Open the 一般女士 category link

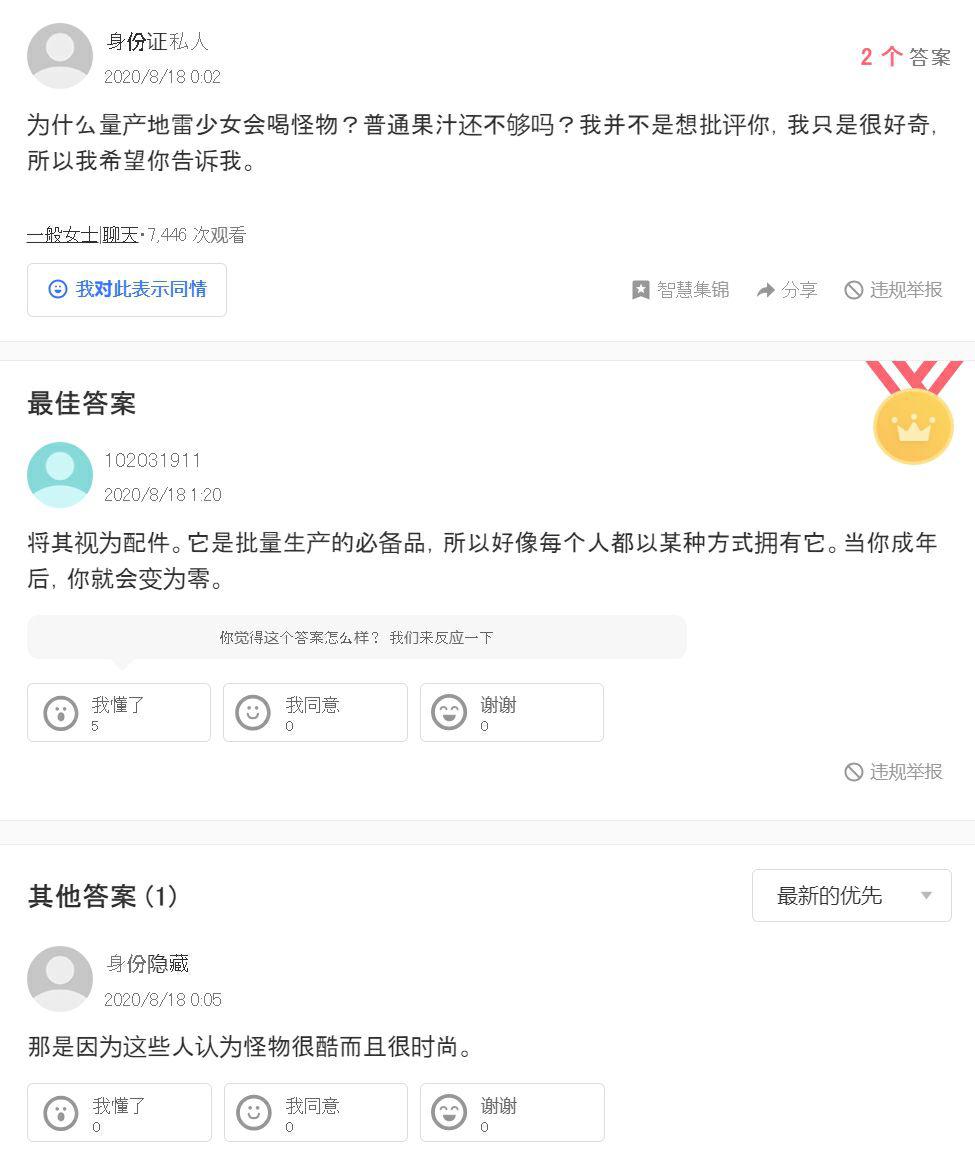point(62,235)
